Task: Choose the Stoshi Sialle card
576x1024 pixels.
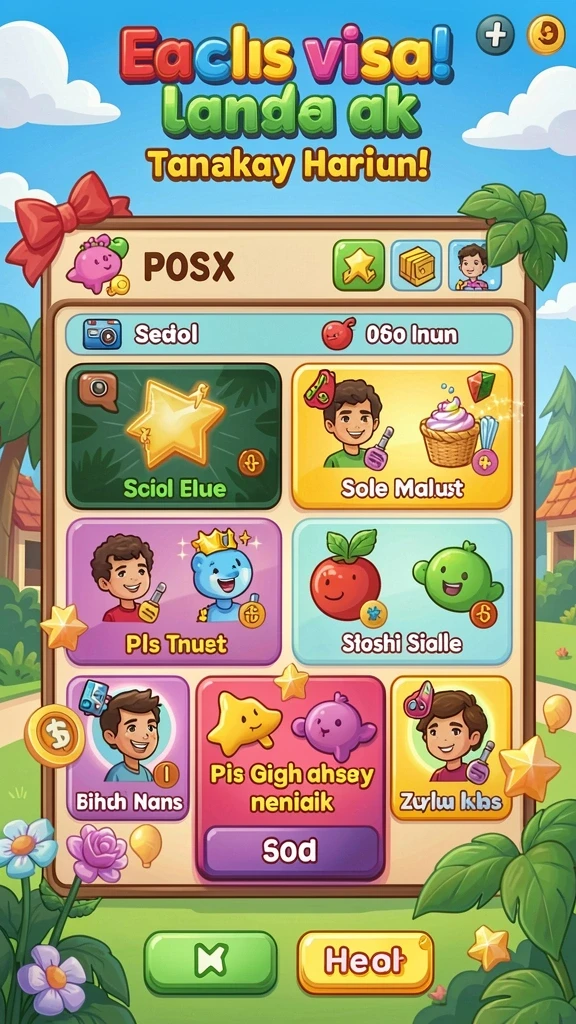Action: 402,592
